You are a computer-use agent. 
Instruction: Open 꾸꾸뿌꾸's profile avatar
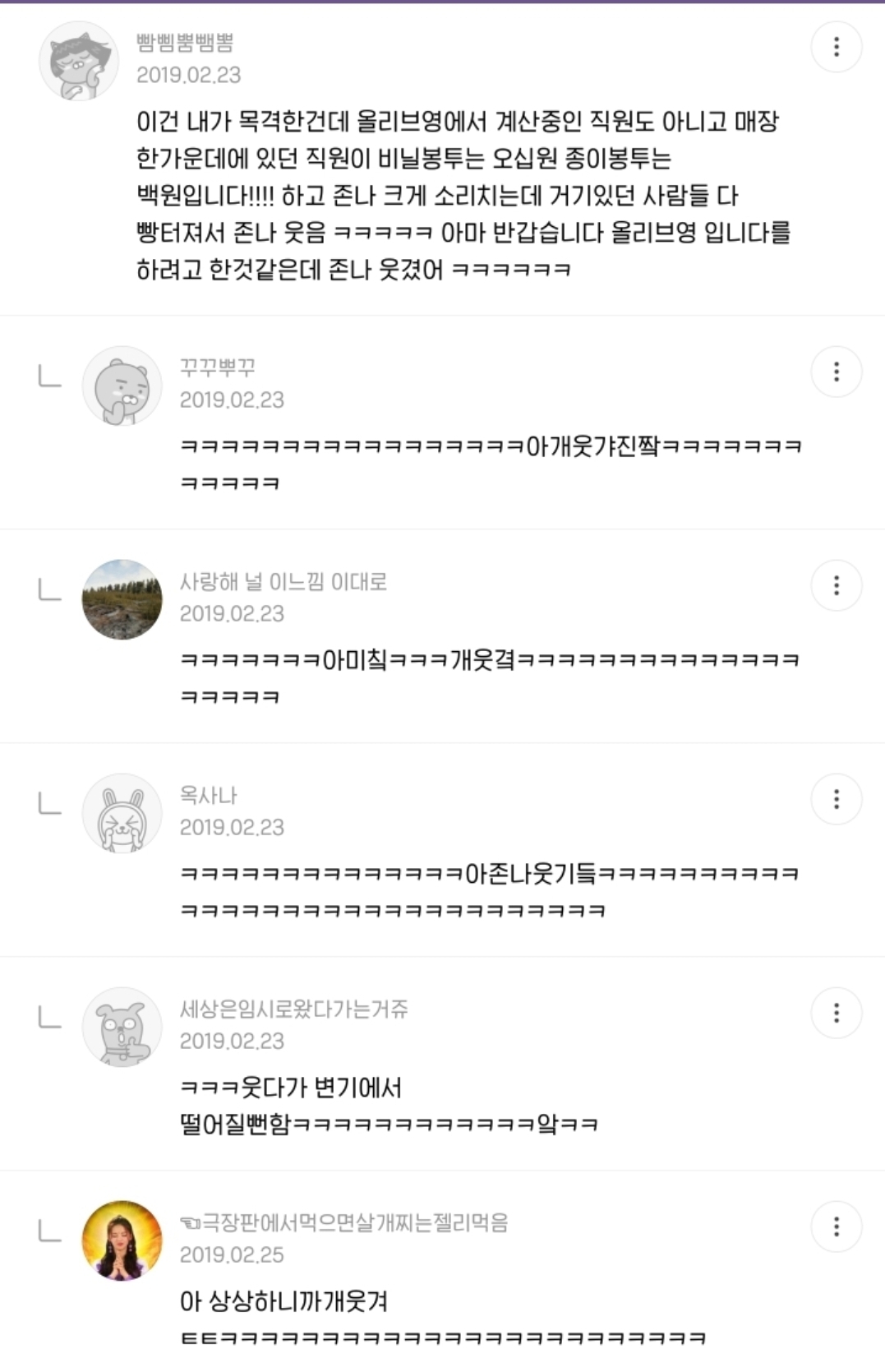coord(122,386)
